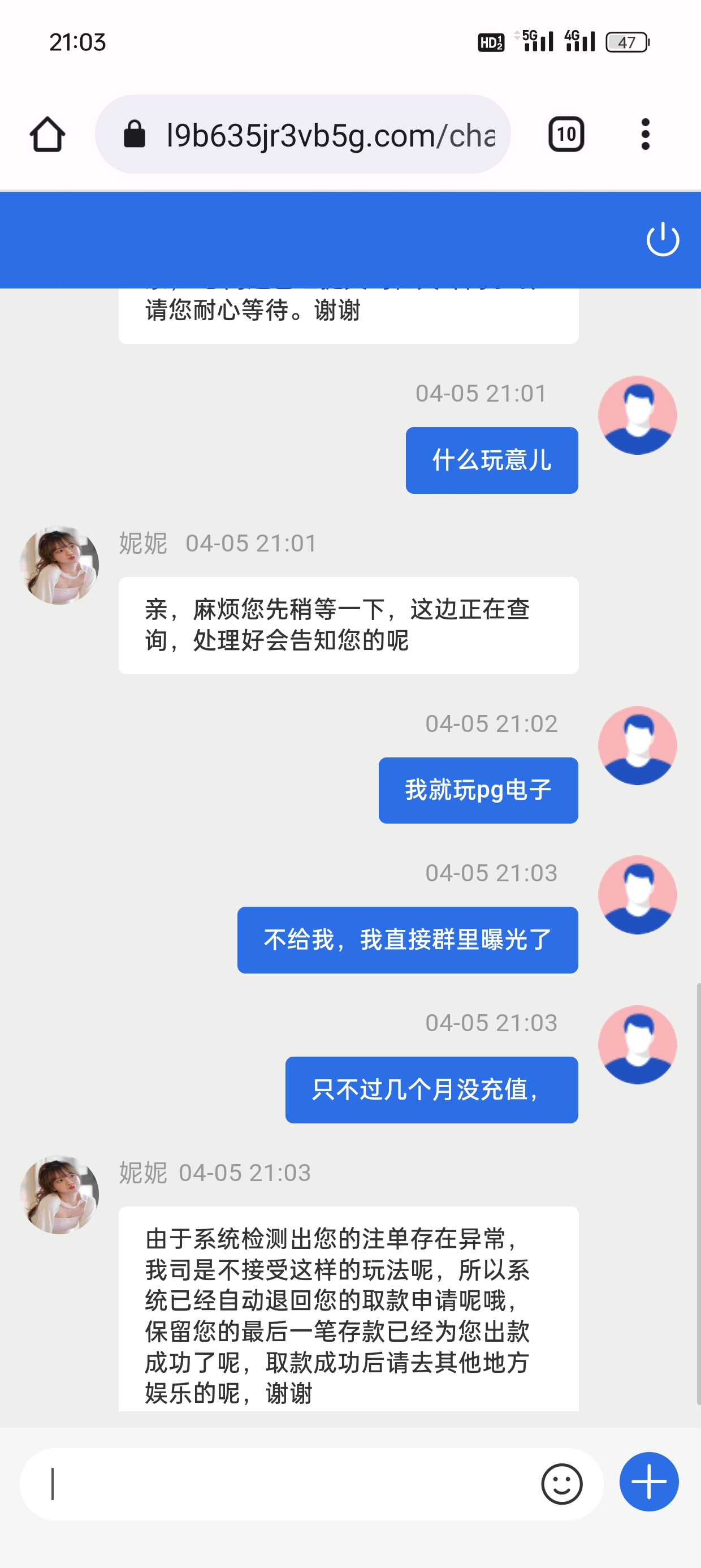
Task: Go to the browser home page
Action: [x=47, y=135]
